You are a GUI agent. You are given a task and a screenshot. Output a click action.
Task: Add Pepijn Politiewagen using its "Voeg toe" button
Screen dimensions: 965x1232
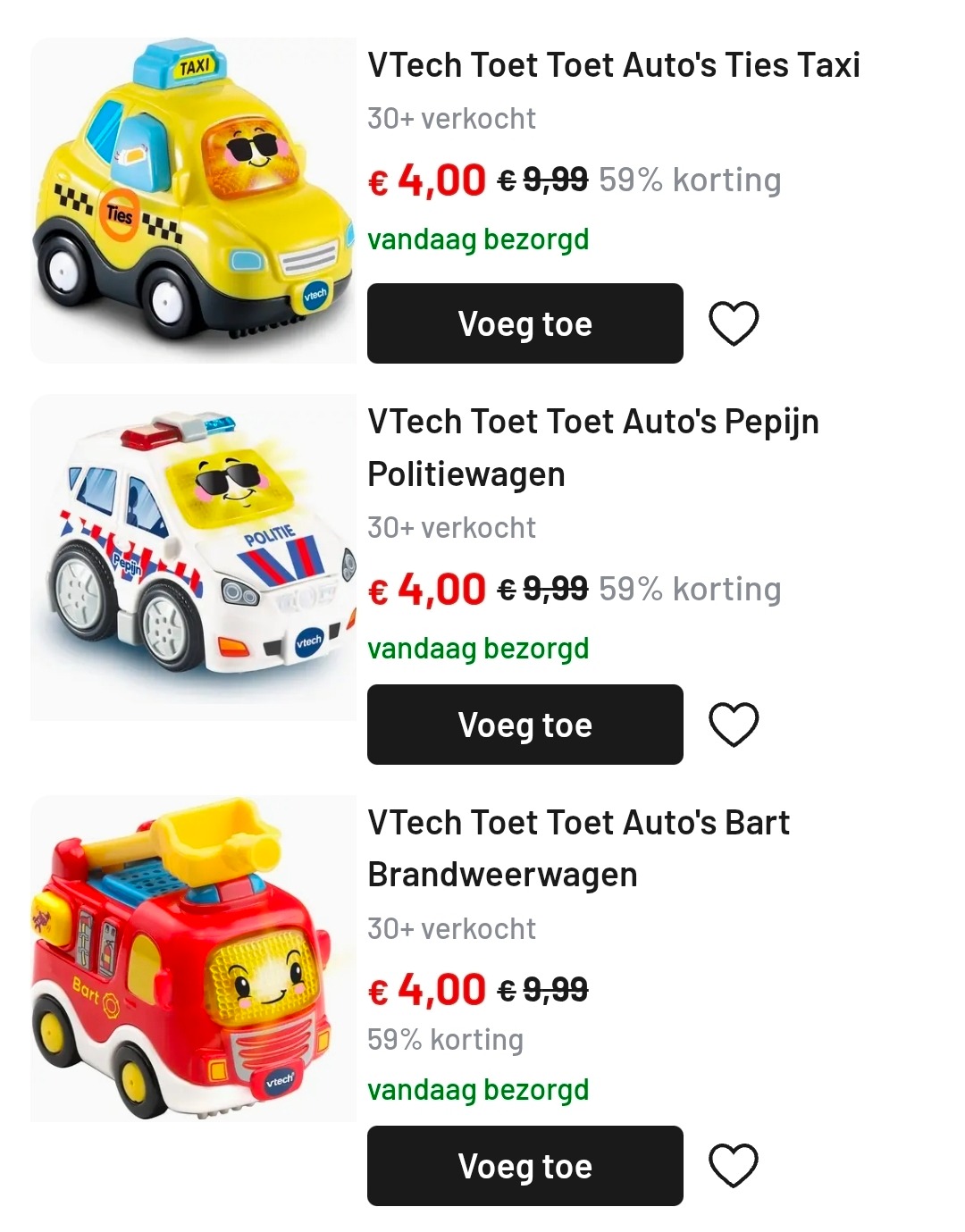pyautogui.click(x=524, y=725)
